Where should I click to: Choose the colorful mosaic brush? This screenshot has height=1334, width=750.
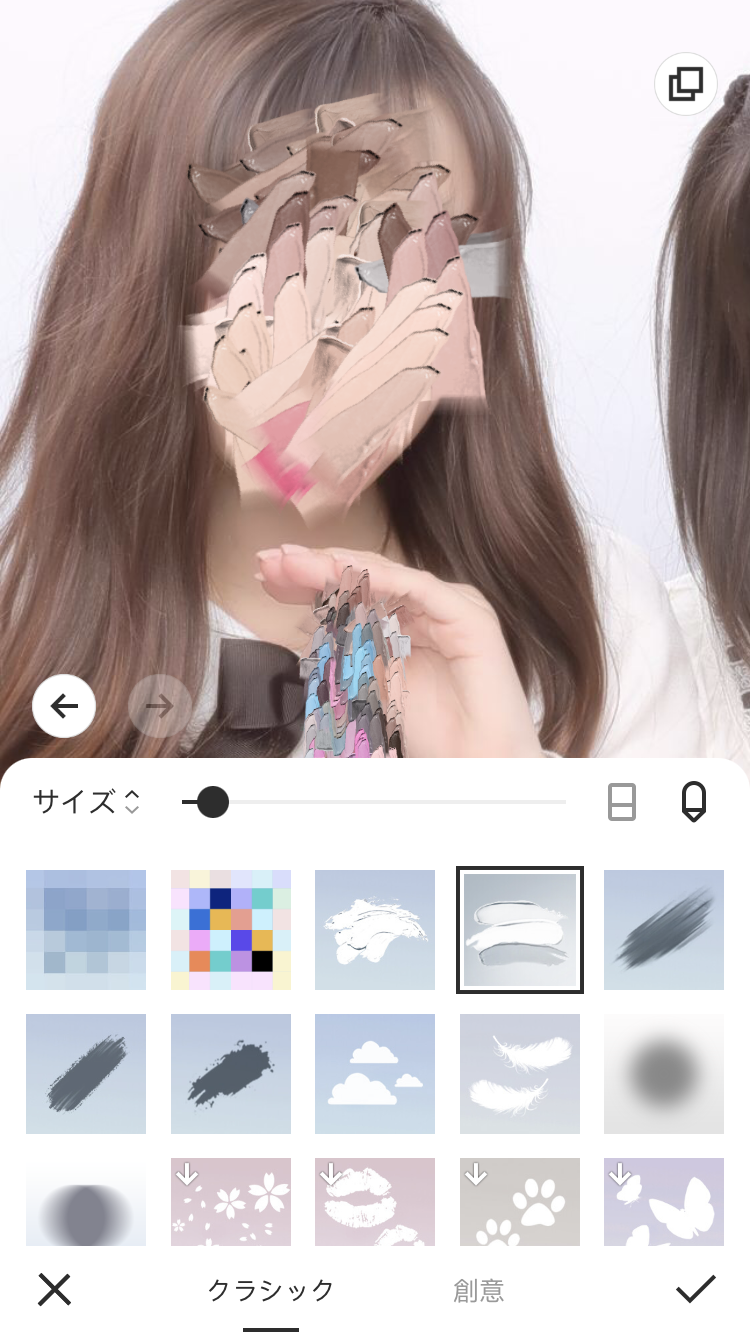coord(231,930)
